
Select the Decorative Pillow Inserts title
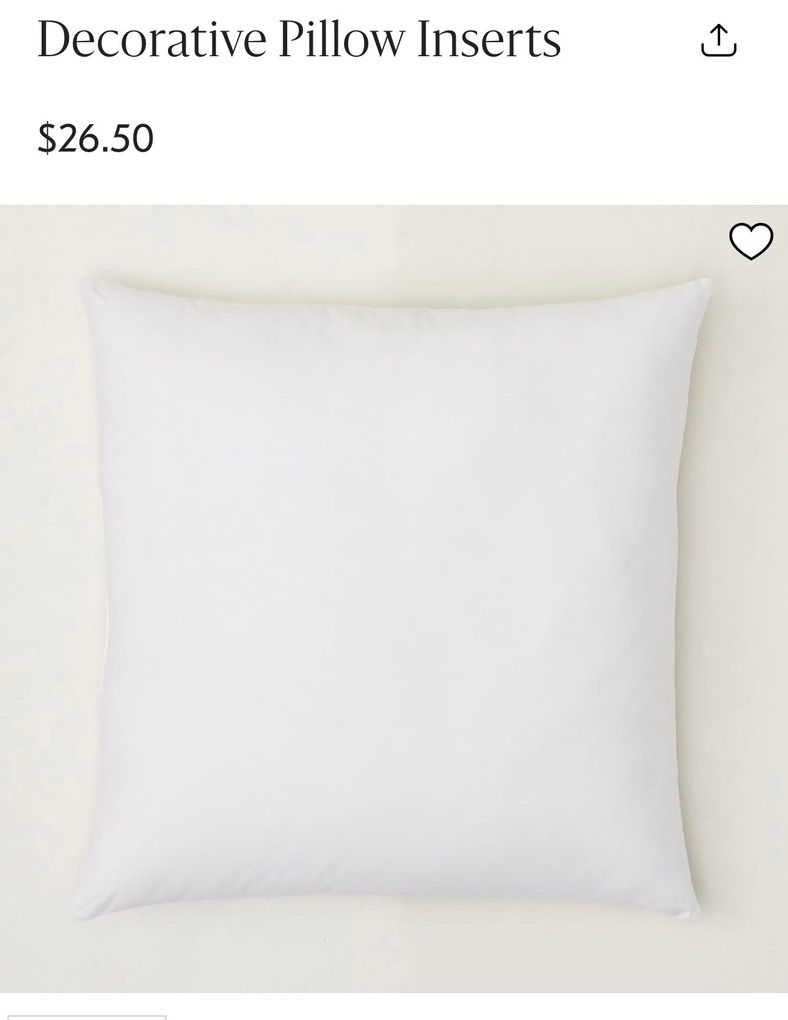[x=299, y=42]
